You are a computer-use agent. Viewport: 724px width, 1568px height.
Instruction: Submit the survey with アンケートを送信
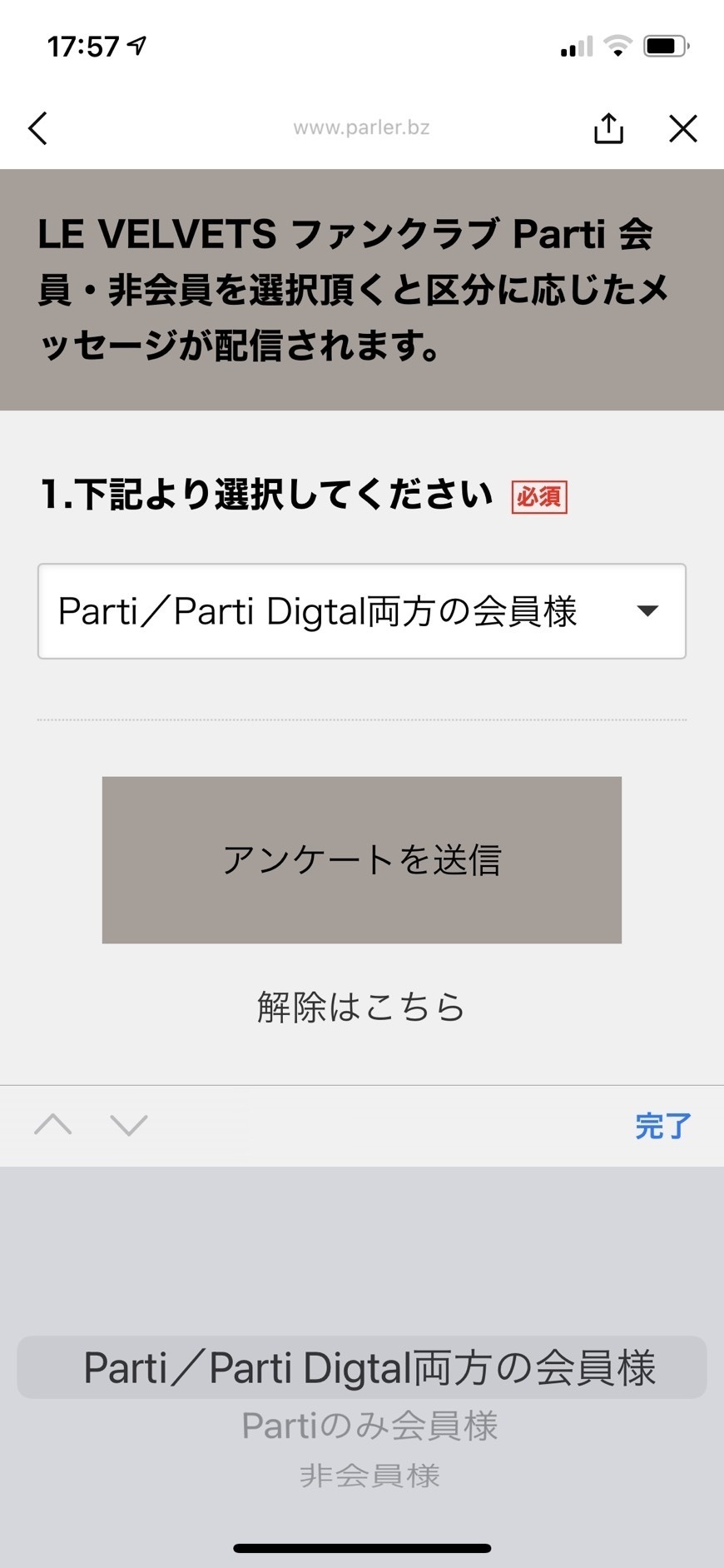click(362, 859)
